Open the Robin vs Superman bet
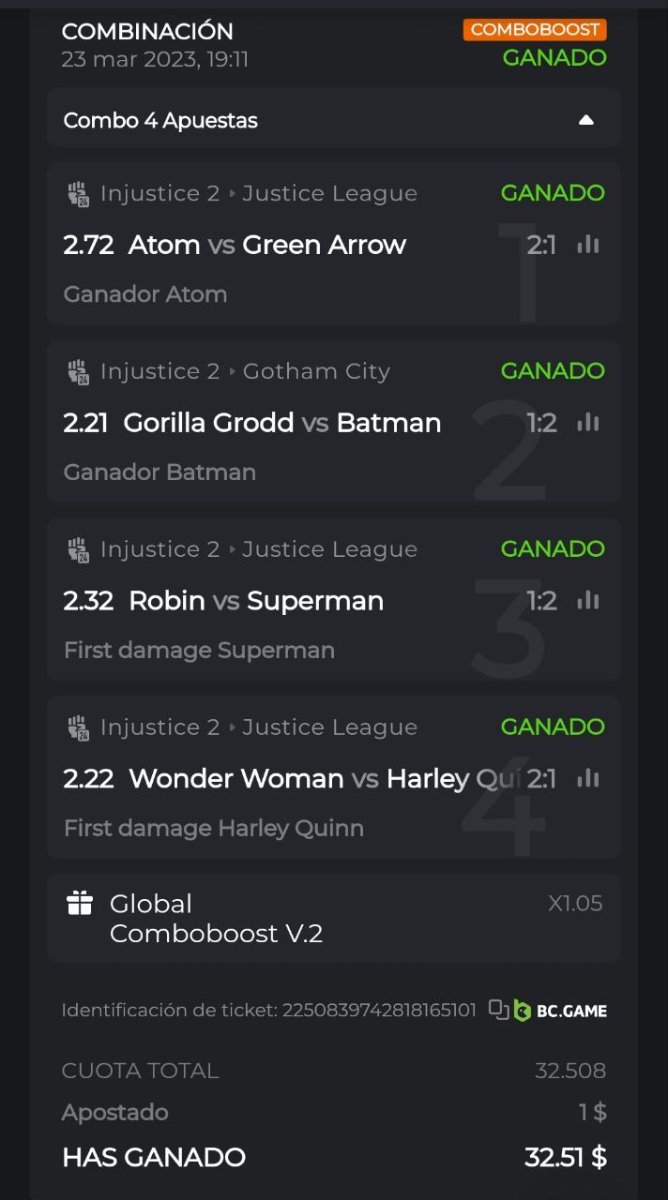The image size is (668, 1200). coord(256,601)
